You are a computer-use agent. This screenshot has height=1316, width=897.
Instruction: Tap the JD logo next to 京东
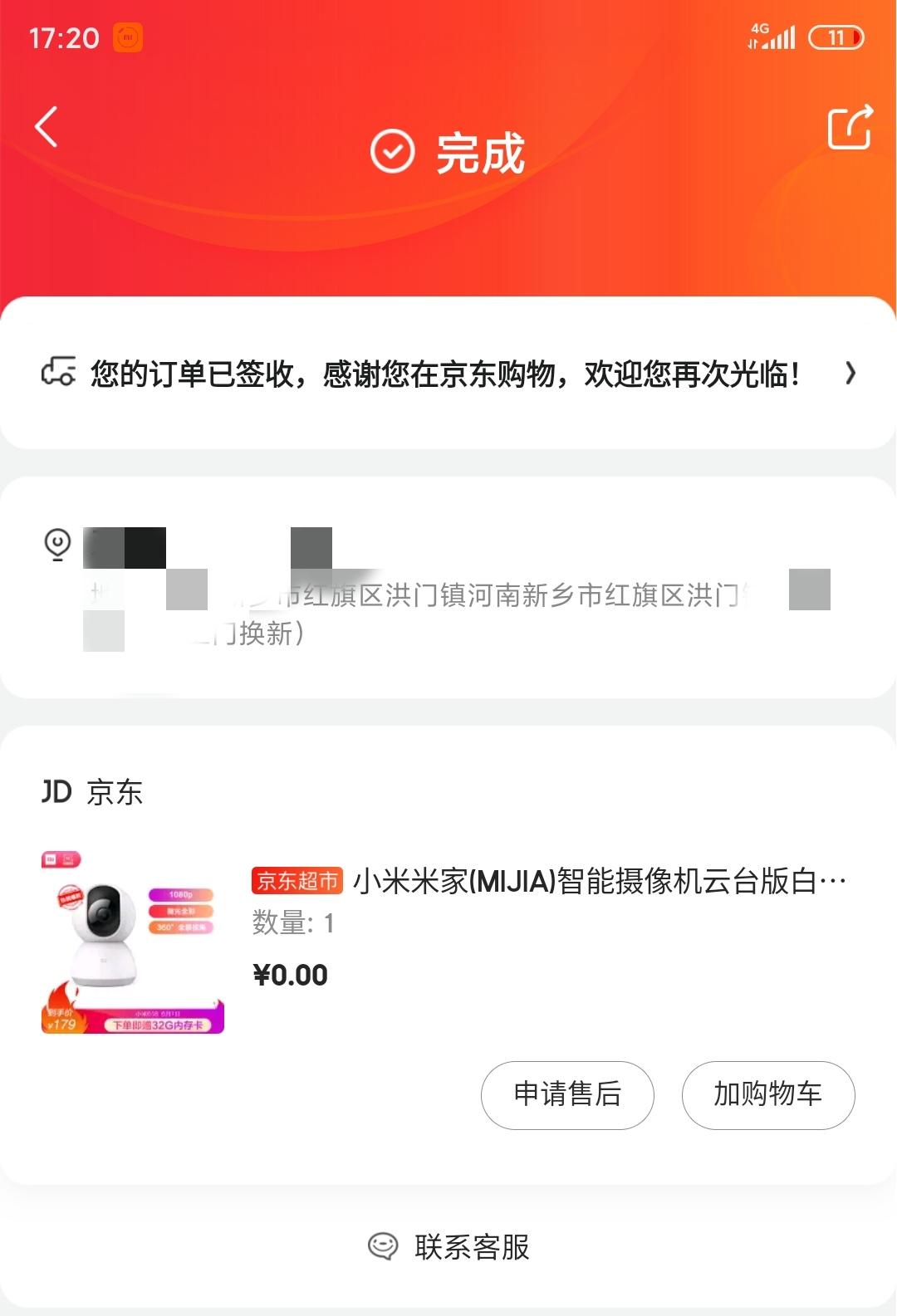(x=55, y=793)
